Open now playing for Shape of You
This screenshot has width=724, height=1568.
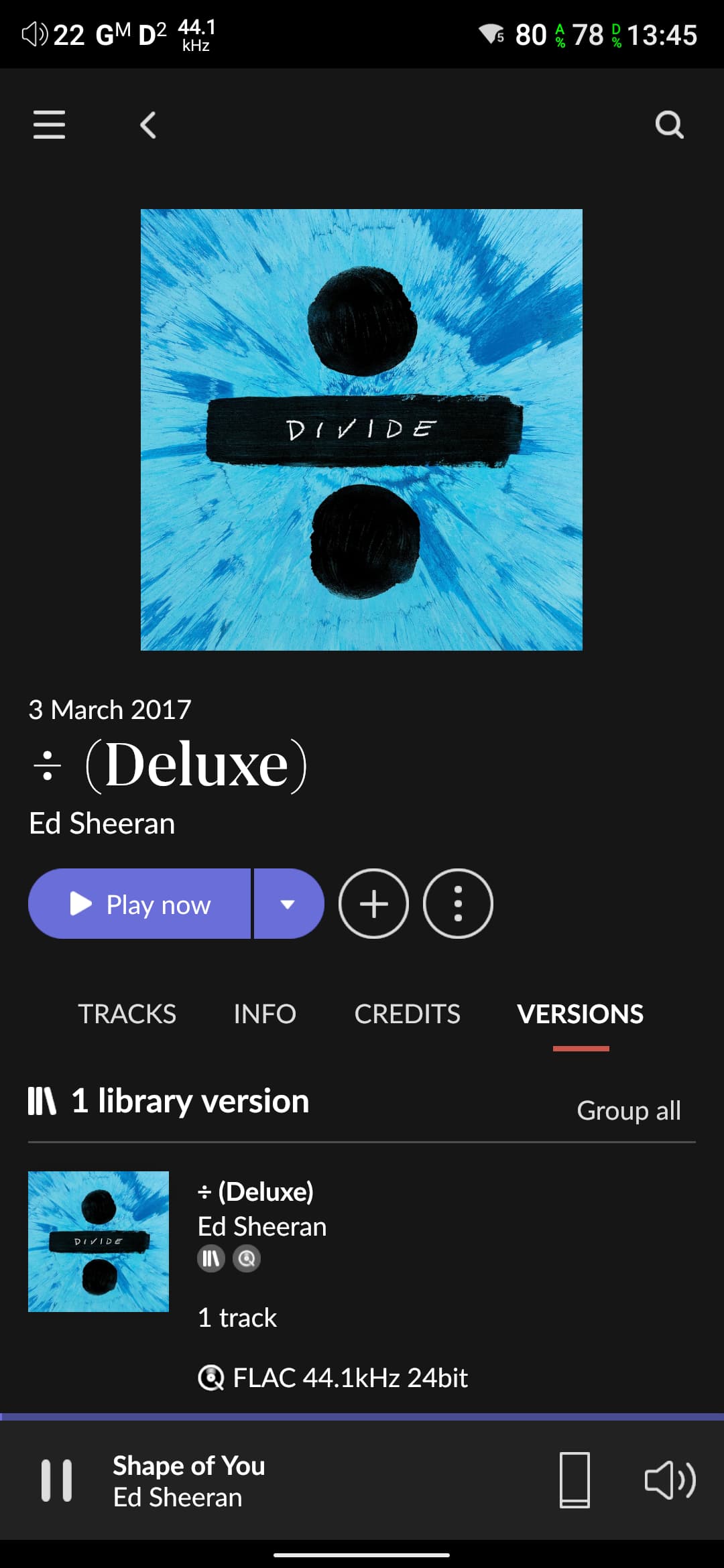(189, 1480)
